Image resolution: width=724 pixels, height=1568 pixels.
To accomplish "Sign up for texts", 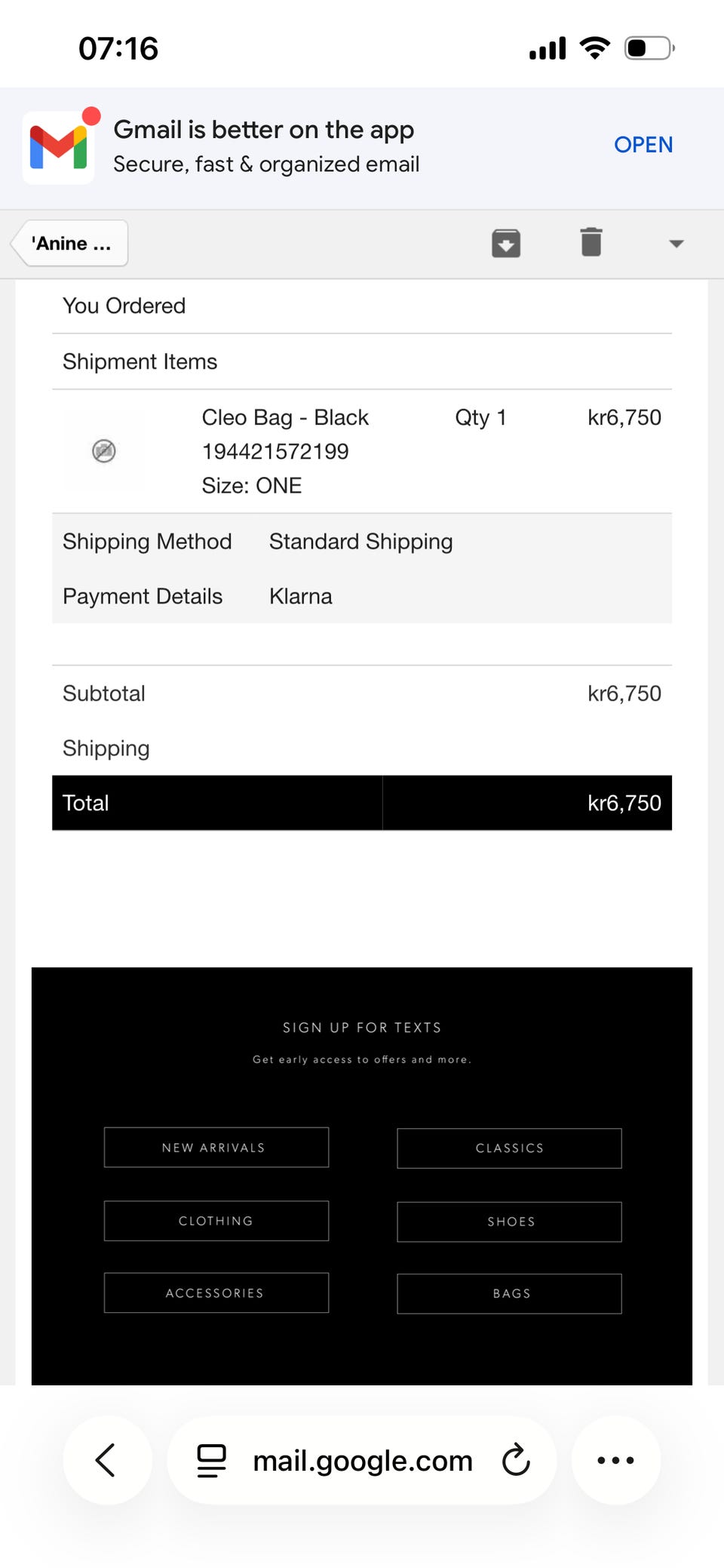I will click(361, 1028).
